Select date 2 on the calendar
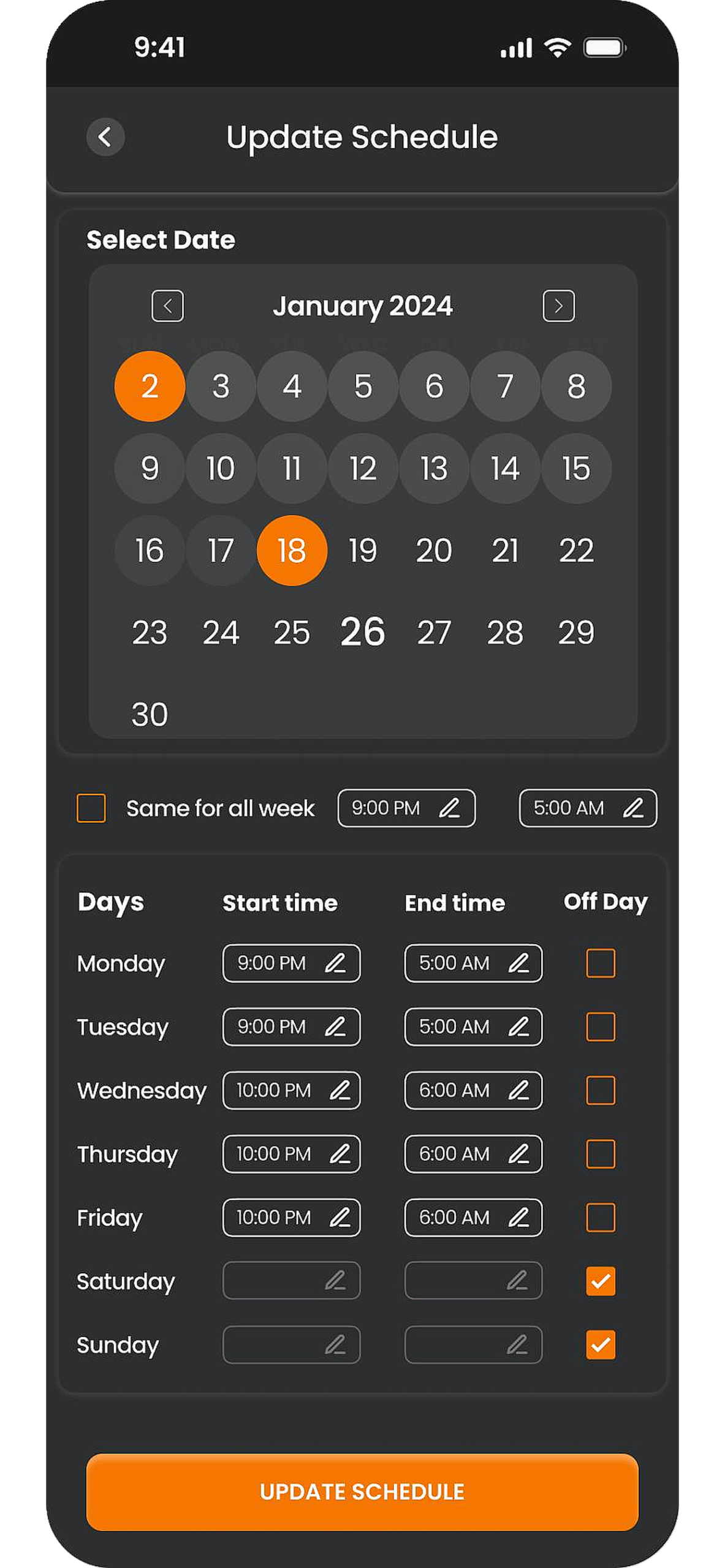Viewport: 725px width, 1568px height. point(149,386)
